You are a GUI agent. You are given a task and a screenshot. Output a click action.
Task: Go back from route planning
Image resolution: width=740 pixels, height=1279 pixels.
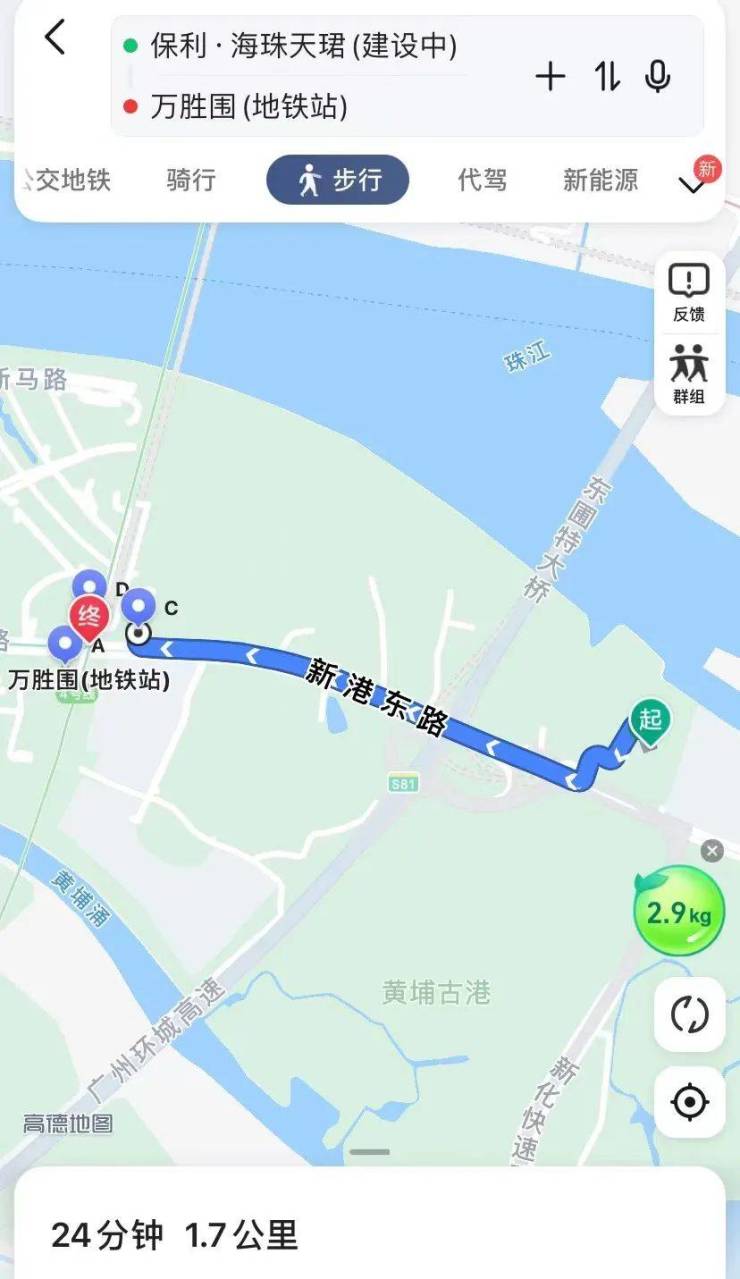(x=55, y=39)
